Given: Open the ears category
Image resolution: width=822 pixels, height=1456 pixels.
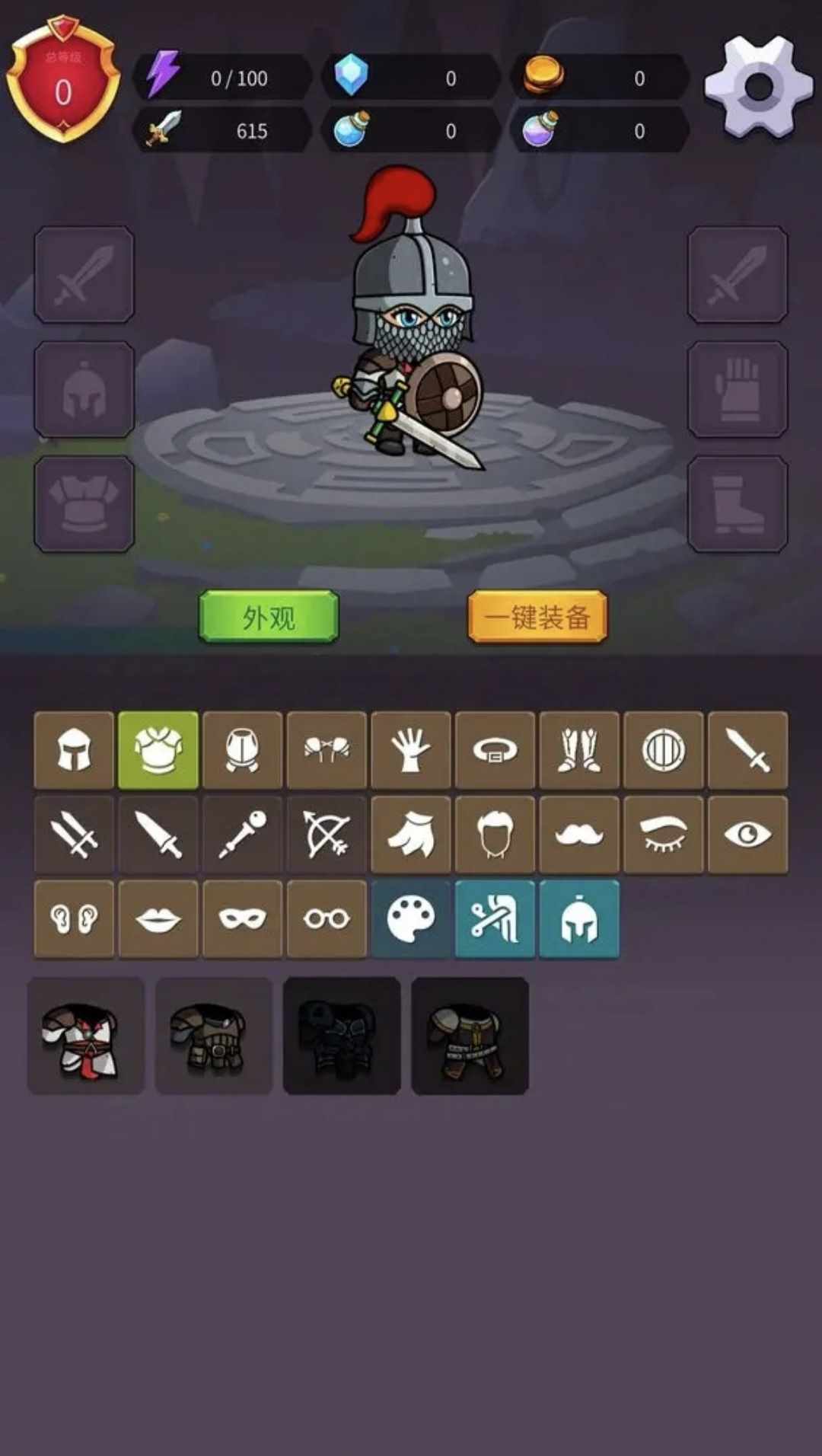Looking at the screenshot, I should point(74,919).
